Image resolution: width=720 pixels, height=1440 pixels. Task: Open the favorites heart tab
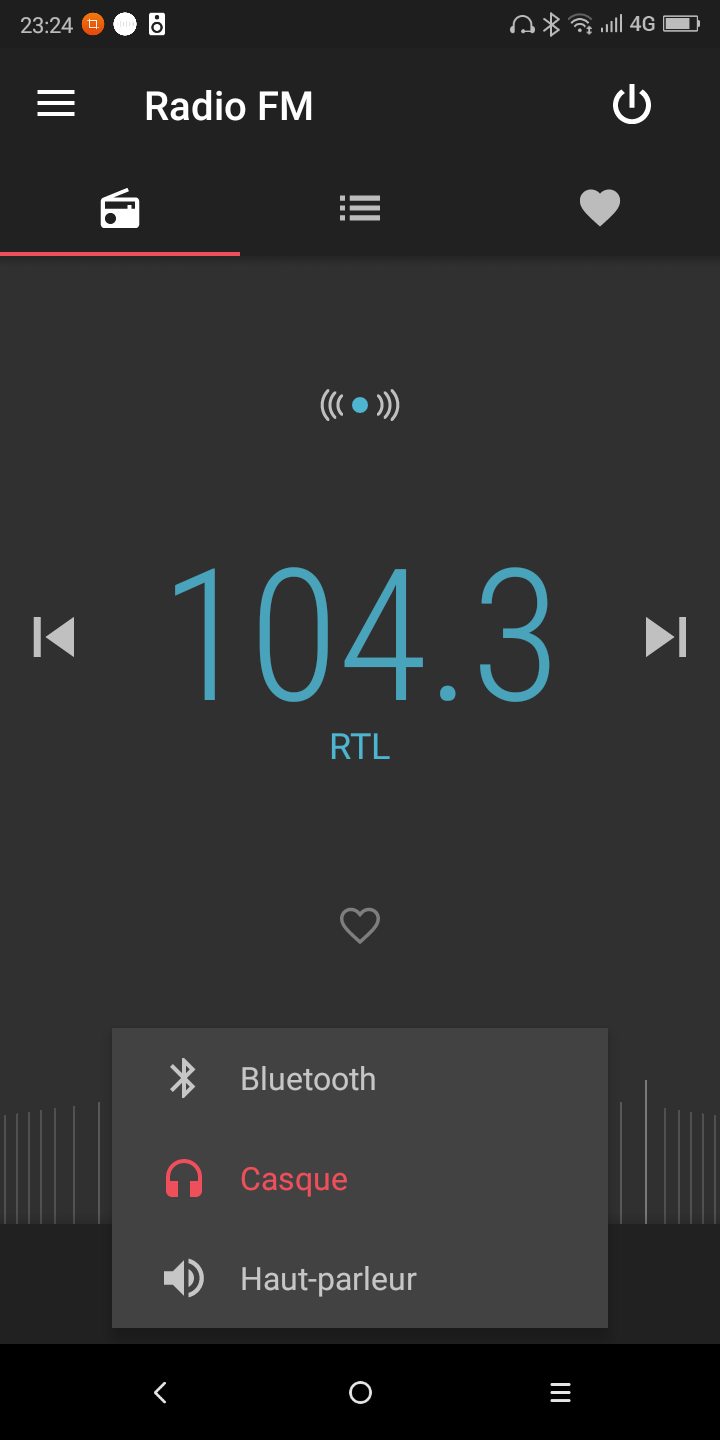coord(600,208)
